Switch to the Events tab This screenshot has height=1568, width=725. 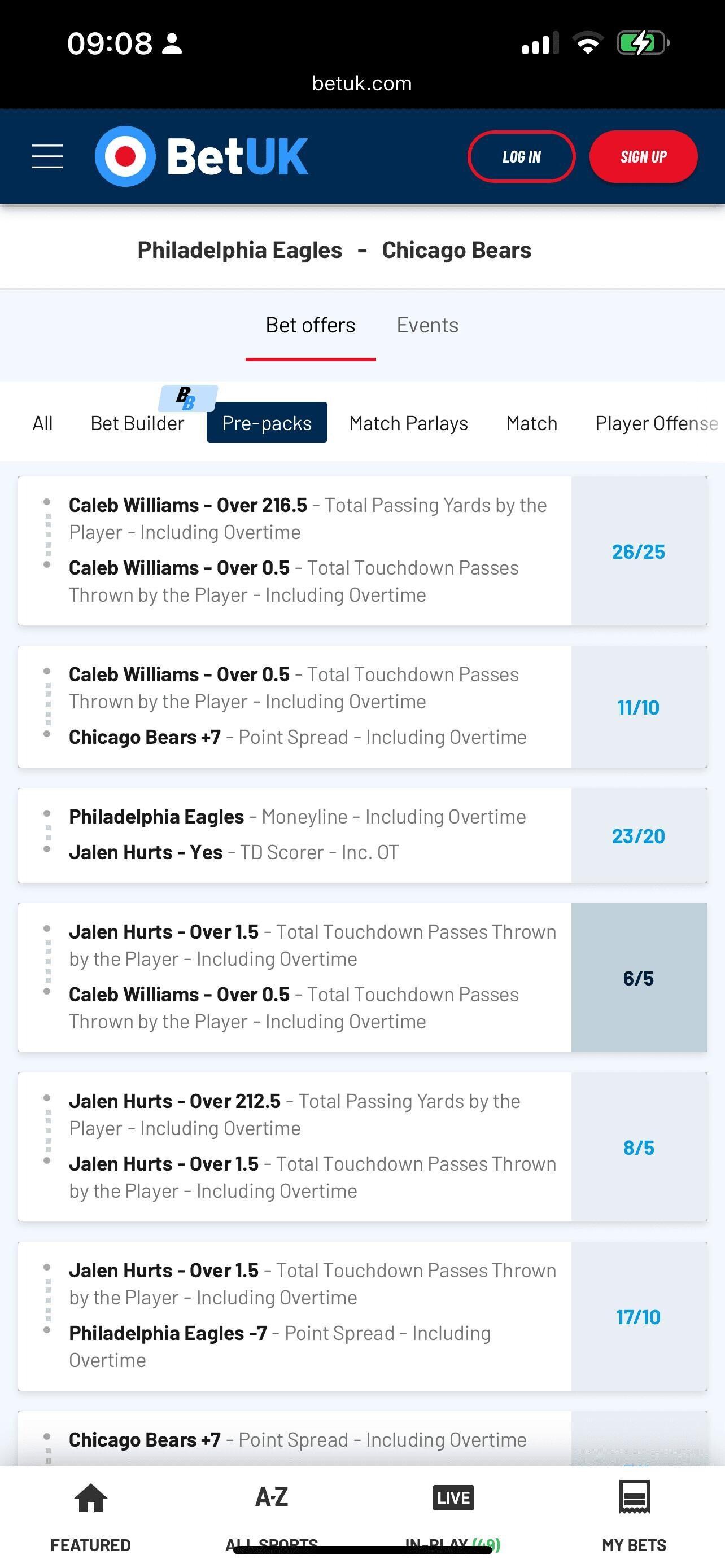(427, 326)
